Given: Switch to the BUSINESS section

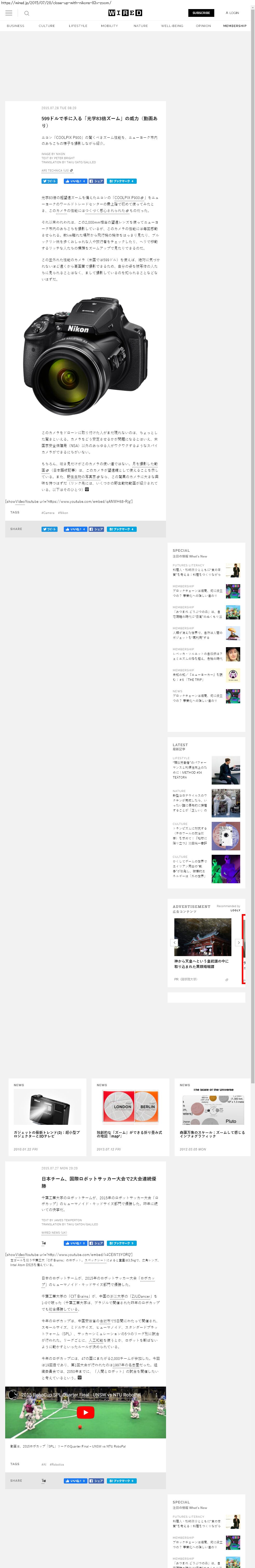Looking at the screenshot, I should pos(15,26).
